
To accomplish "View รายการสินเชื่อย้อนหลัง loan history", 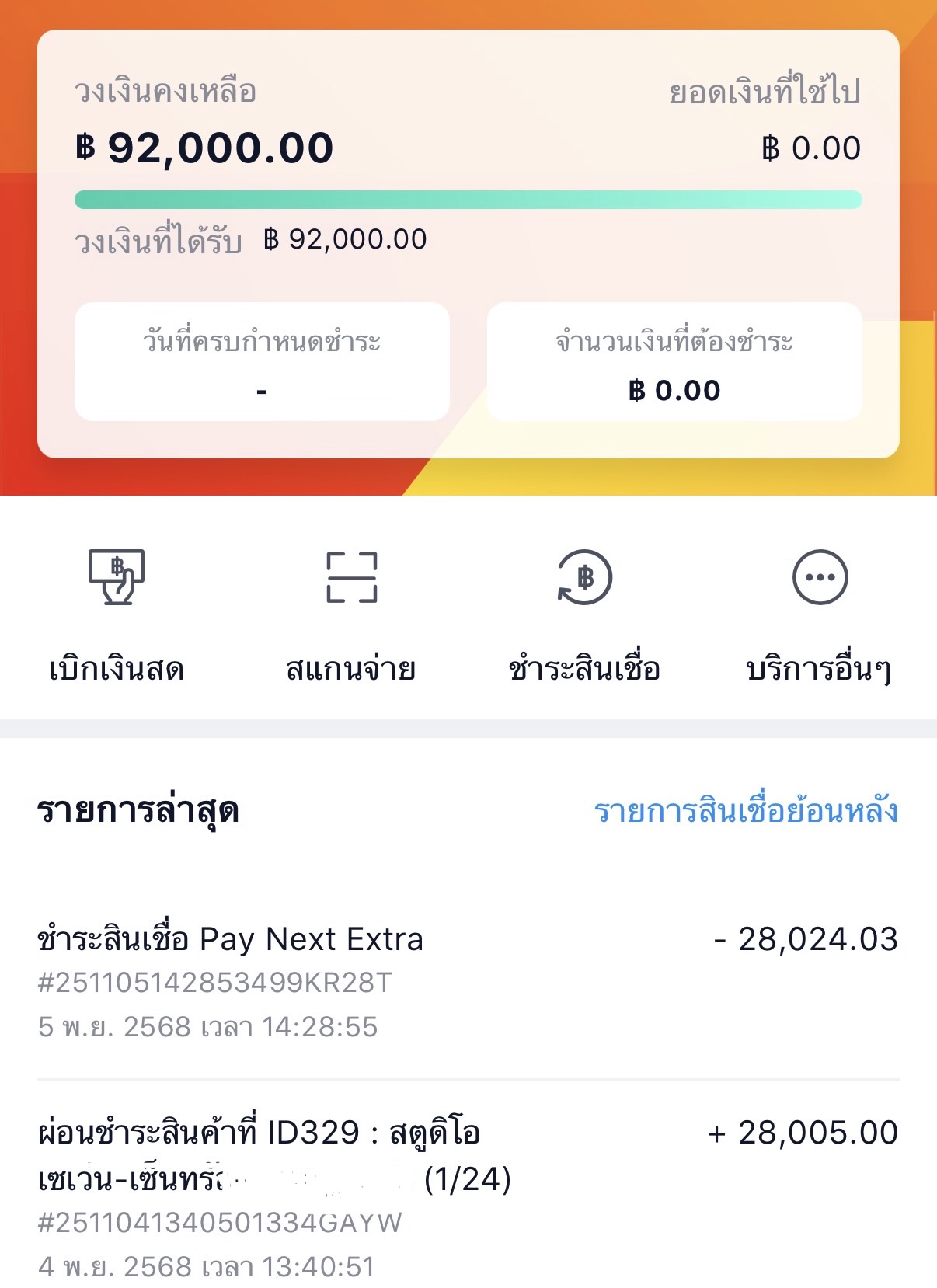I will 746,811.
